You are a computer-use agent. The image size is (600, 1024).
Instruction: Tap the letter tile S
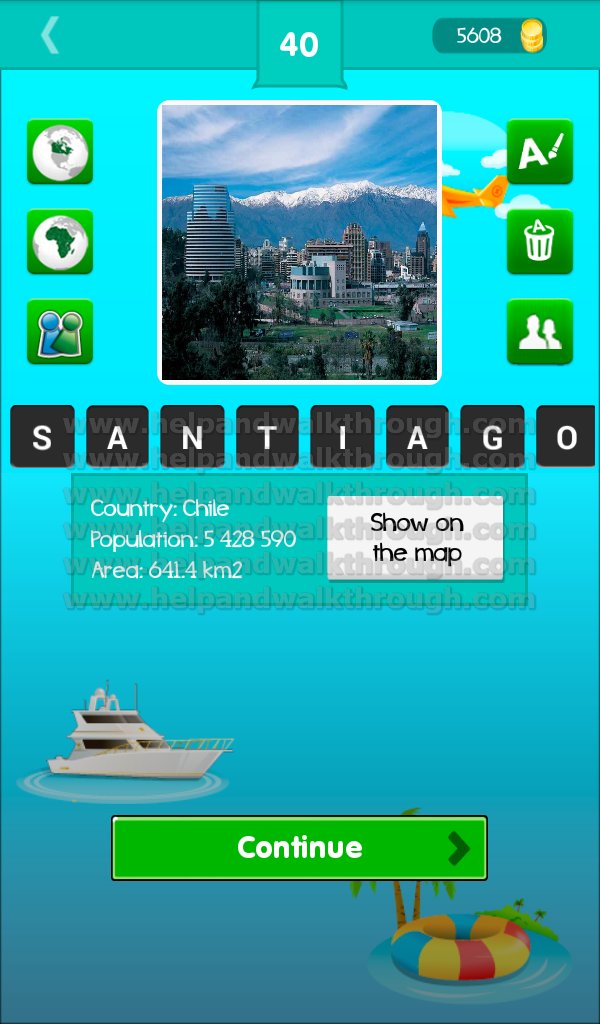(42, 436)
